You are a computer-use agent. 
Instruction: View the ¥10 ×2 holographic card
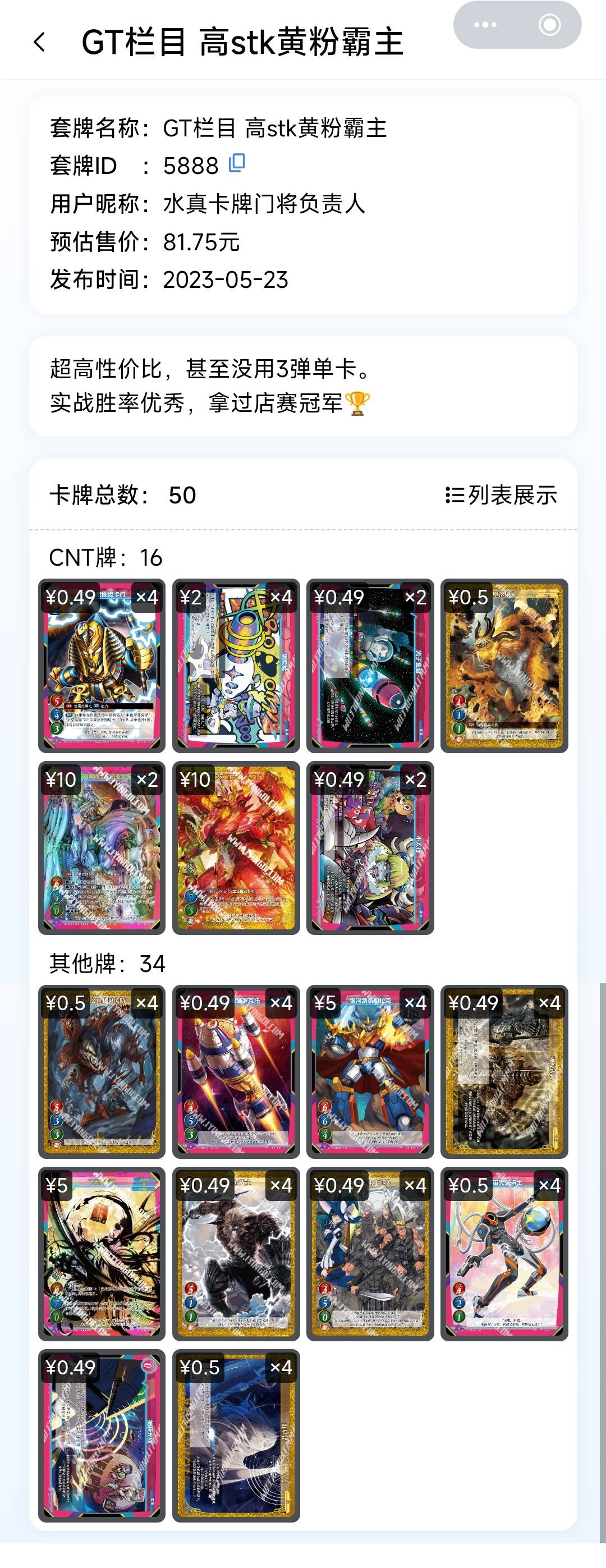102,847
